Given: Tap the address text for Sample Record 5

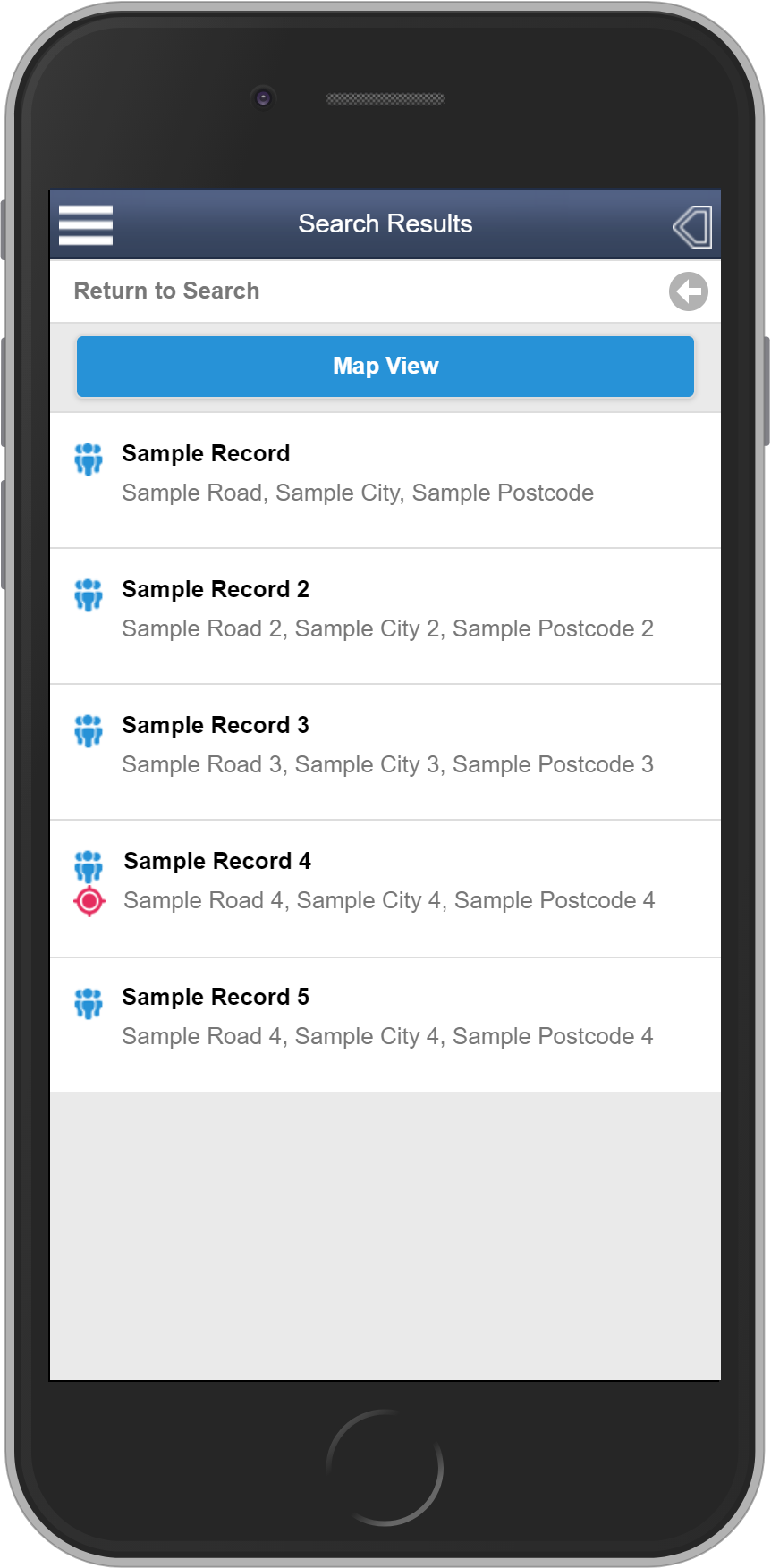Looking at the screenshot, I should tap(387, 1036).
